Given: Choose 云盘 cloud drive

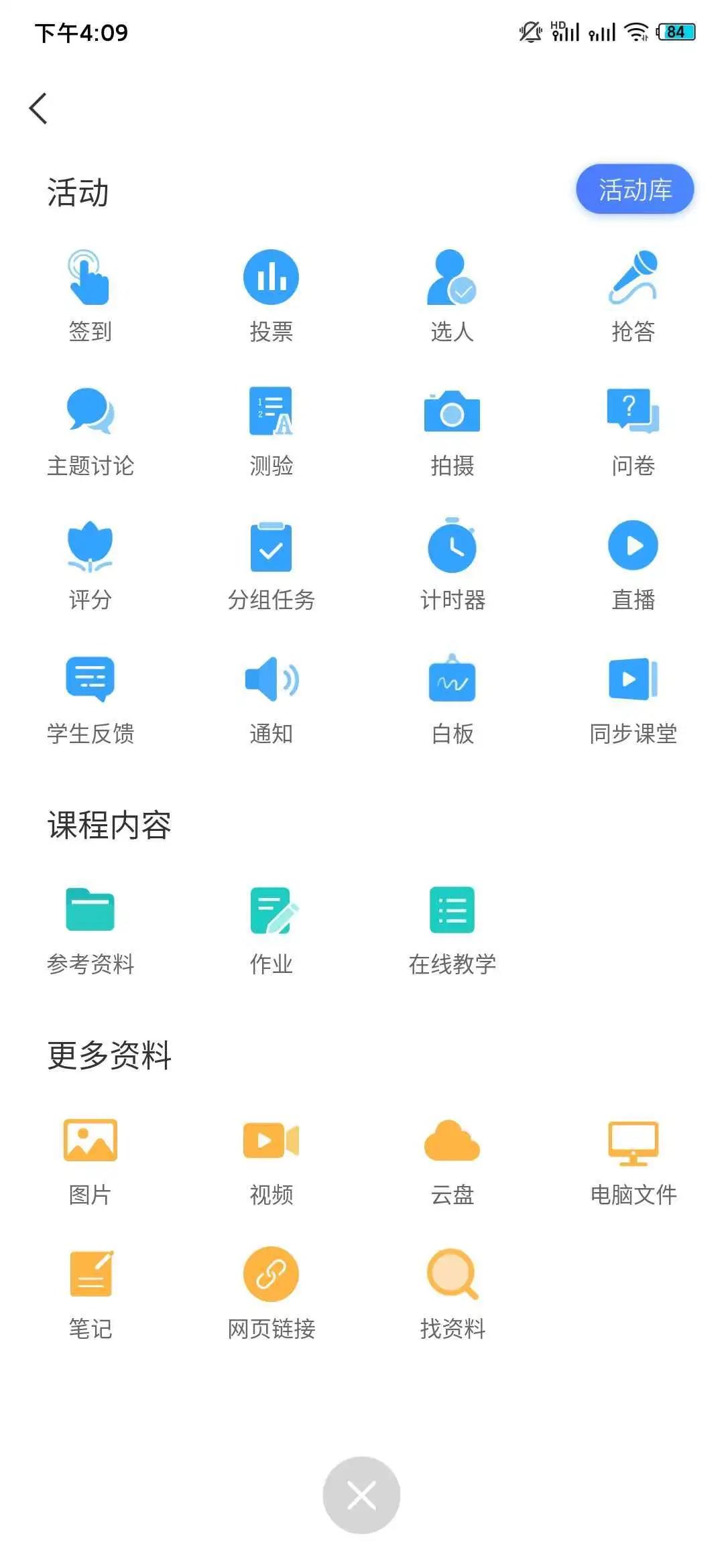Looking at the screenshot, I should point(452,1161).
